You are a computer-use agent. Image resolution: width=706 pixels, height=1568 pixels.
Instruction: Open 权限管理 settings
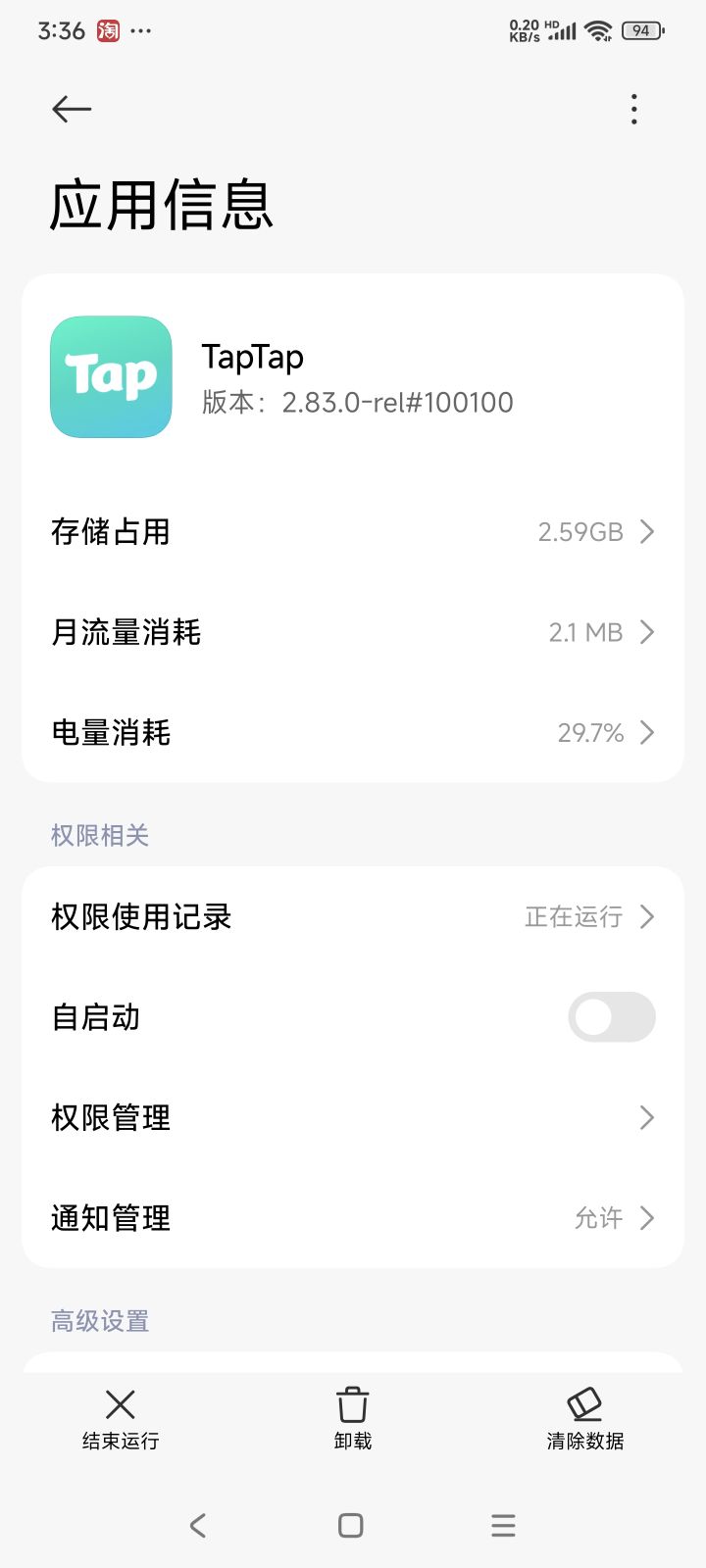click(x=353, y=1117)
